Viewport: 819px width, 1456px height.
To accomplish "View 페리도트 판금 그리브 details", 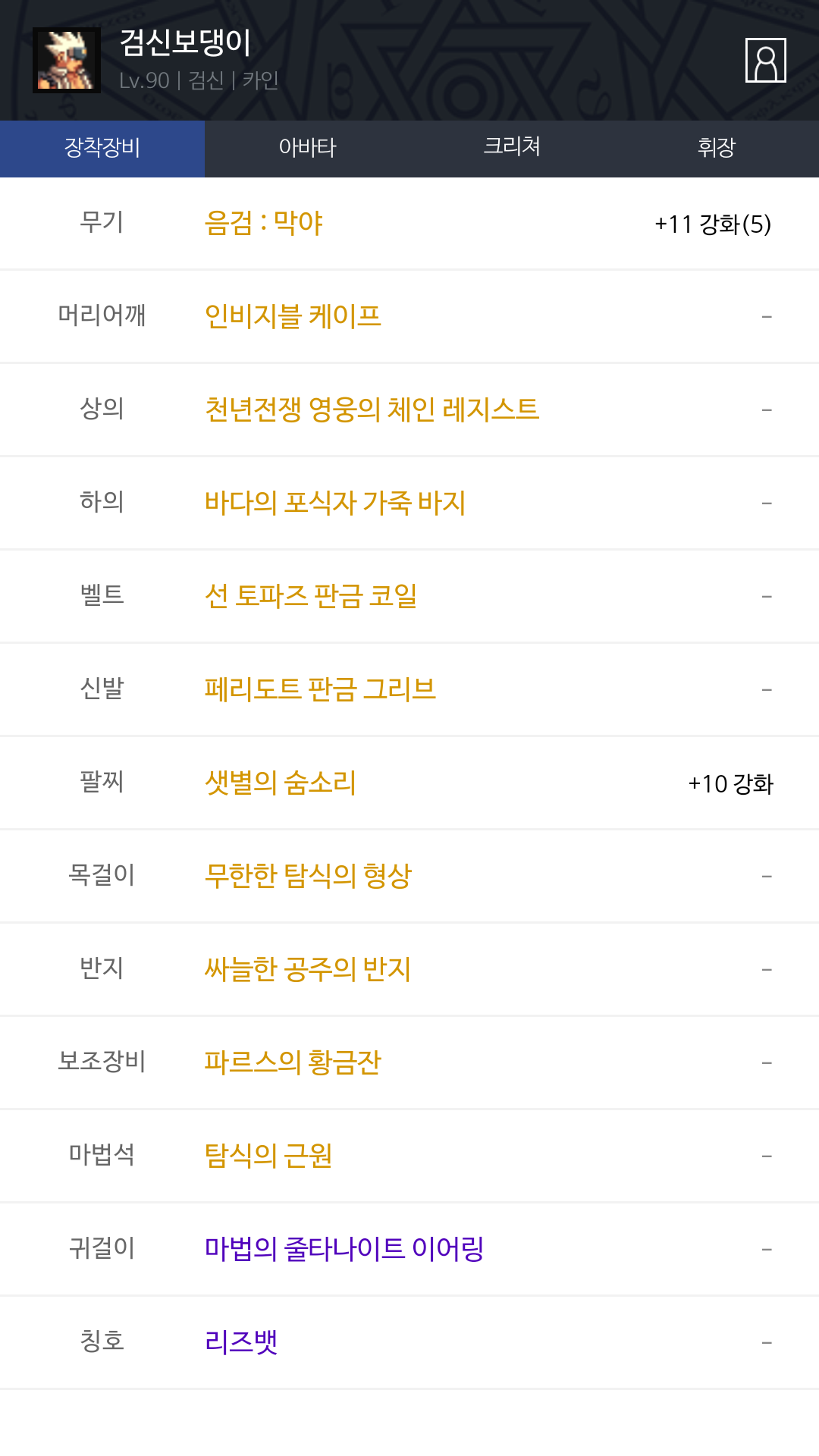I will pos(320,689).
